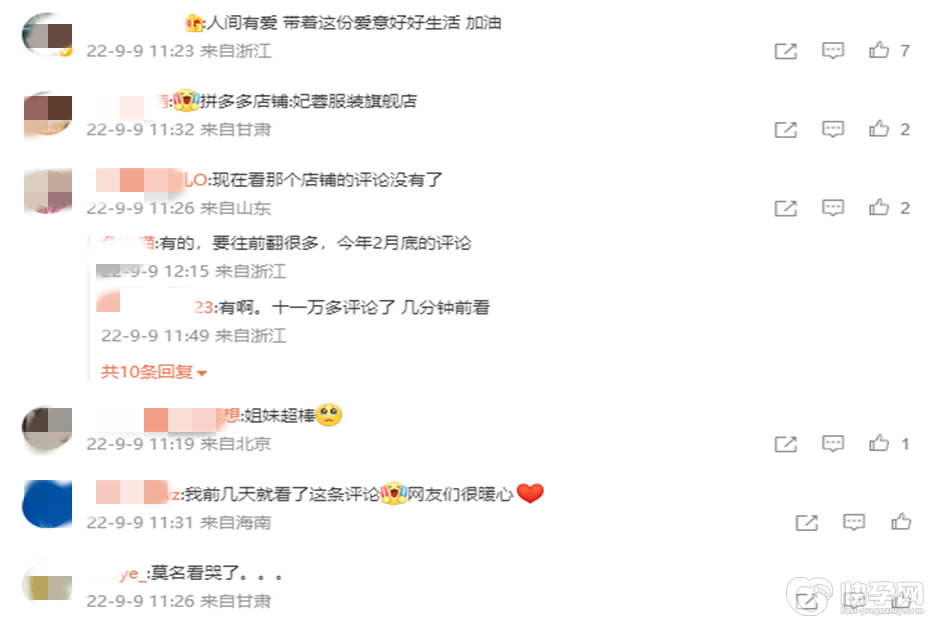
Task: Reply to the comment '人间有爱 带着这份爱意好好生活'
Action: point(833,50)
